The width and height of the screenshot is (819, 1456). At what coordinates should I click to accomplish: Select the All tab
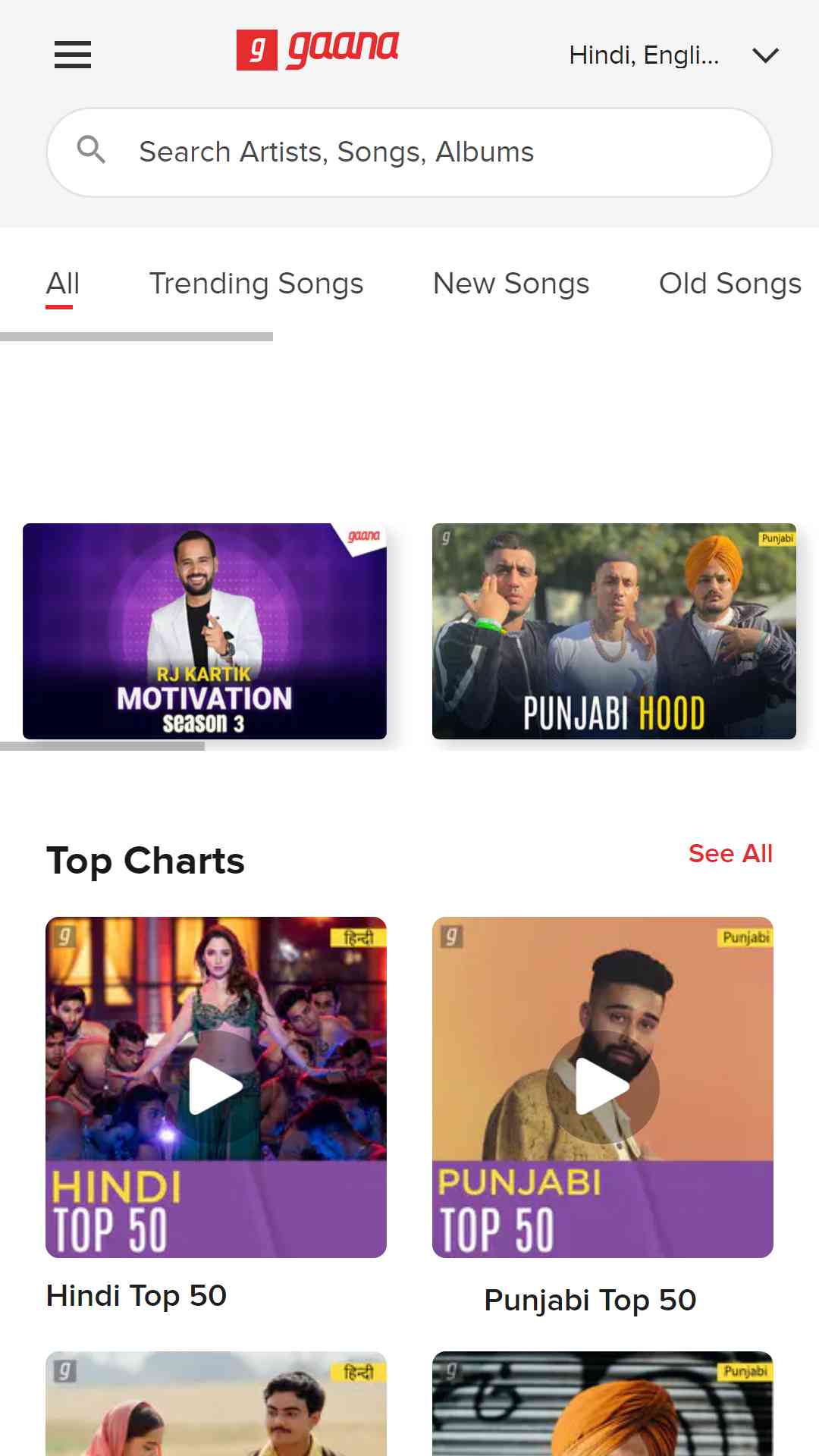[62, 284]
